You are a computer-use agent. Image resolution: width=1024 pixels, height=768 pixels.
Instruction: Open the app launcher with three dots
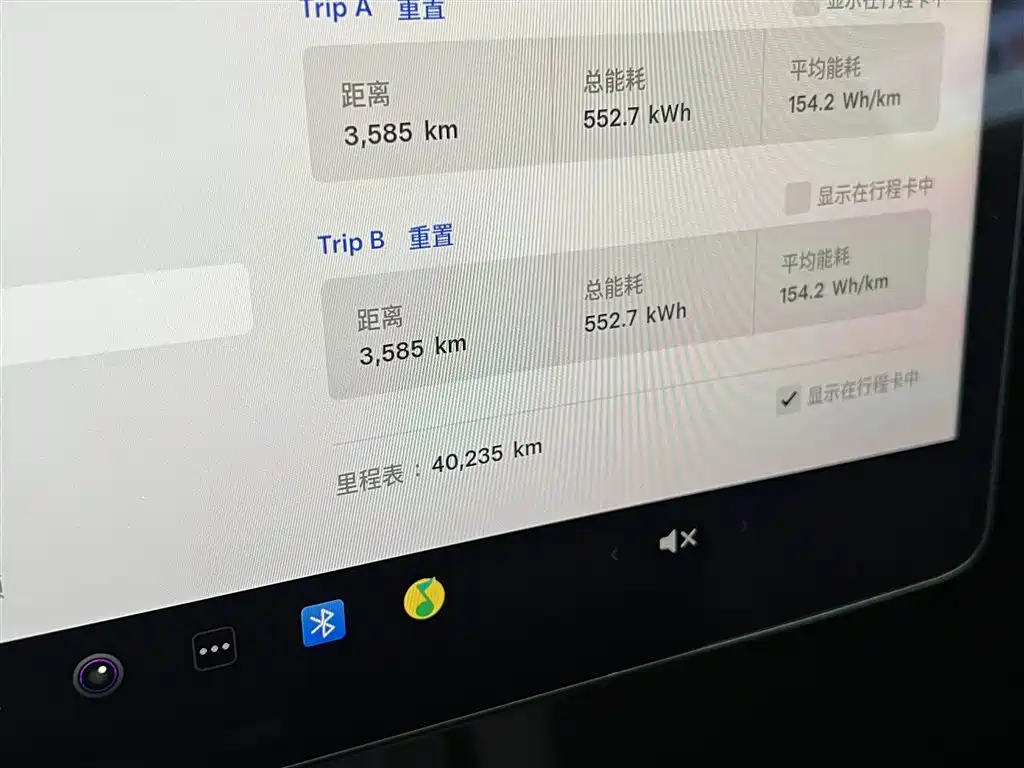point(214,648)
